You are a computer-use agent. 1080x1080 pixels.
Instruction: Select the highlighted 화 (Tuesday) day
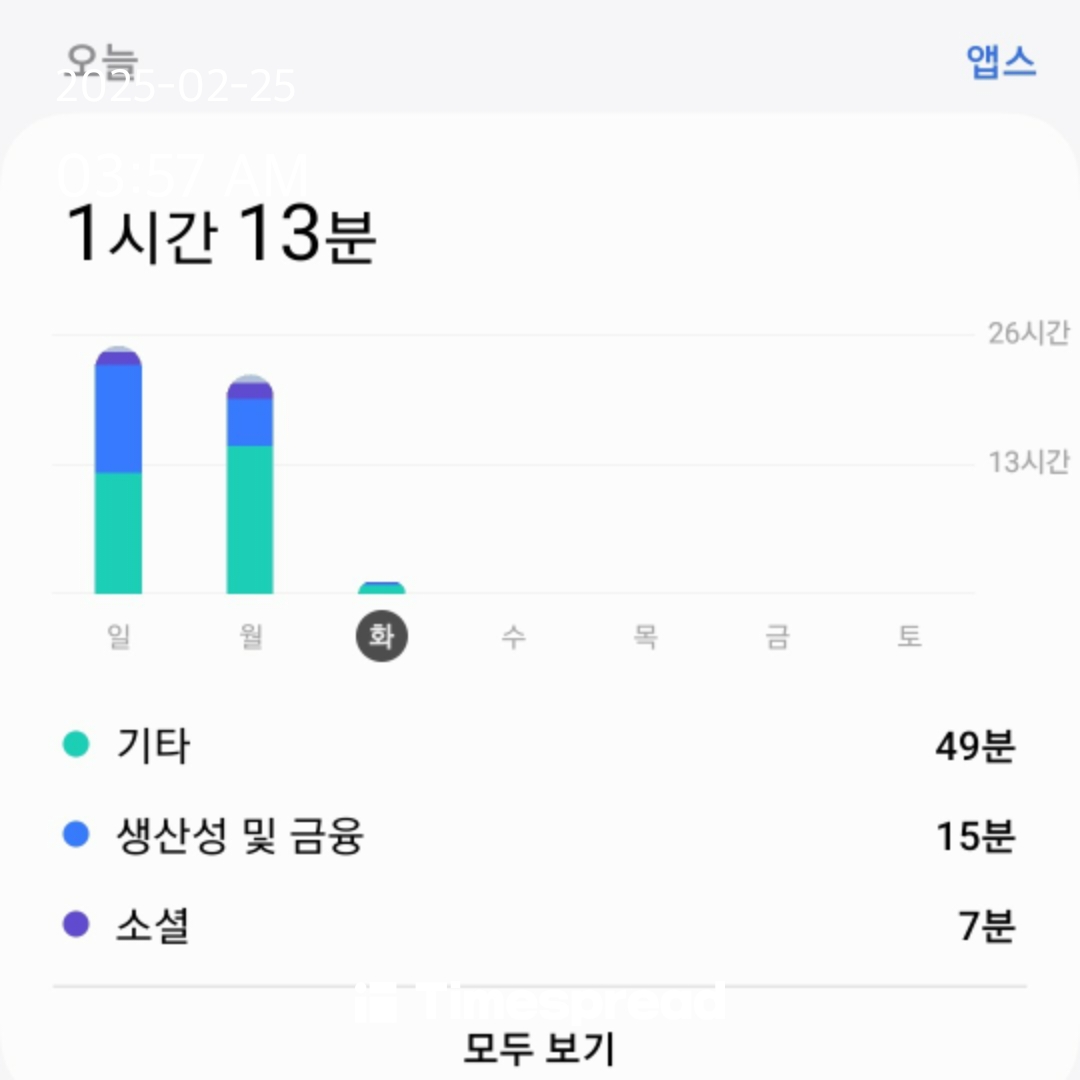click(382, 637)
